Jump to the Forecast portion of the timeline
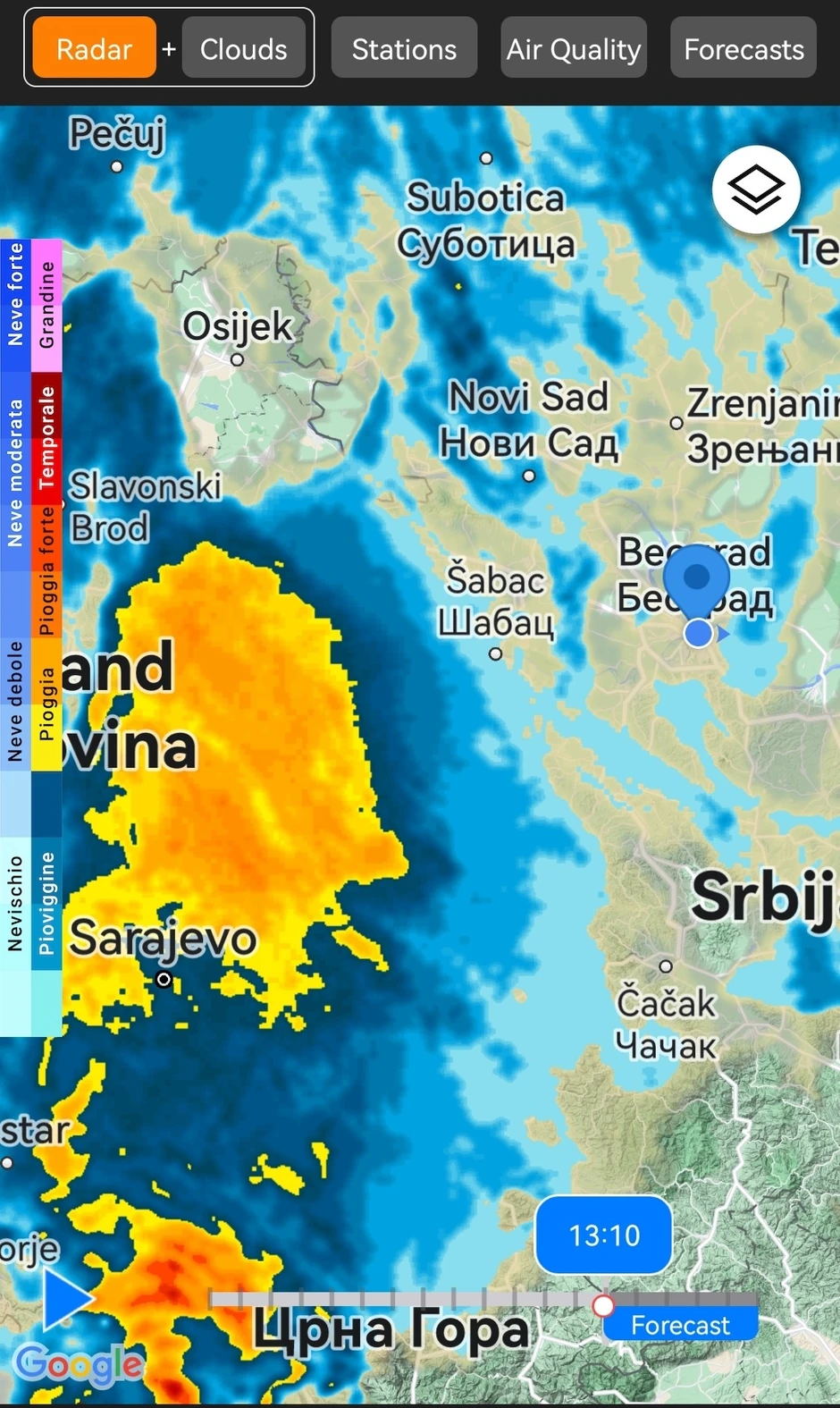Image resolution: width=840 pixels, height=1408 pixels. click(680, 1325)
